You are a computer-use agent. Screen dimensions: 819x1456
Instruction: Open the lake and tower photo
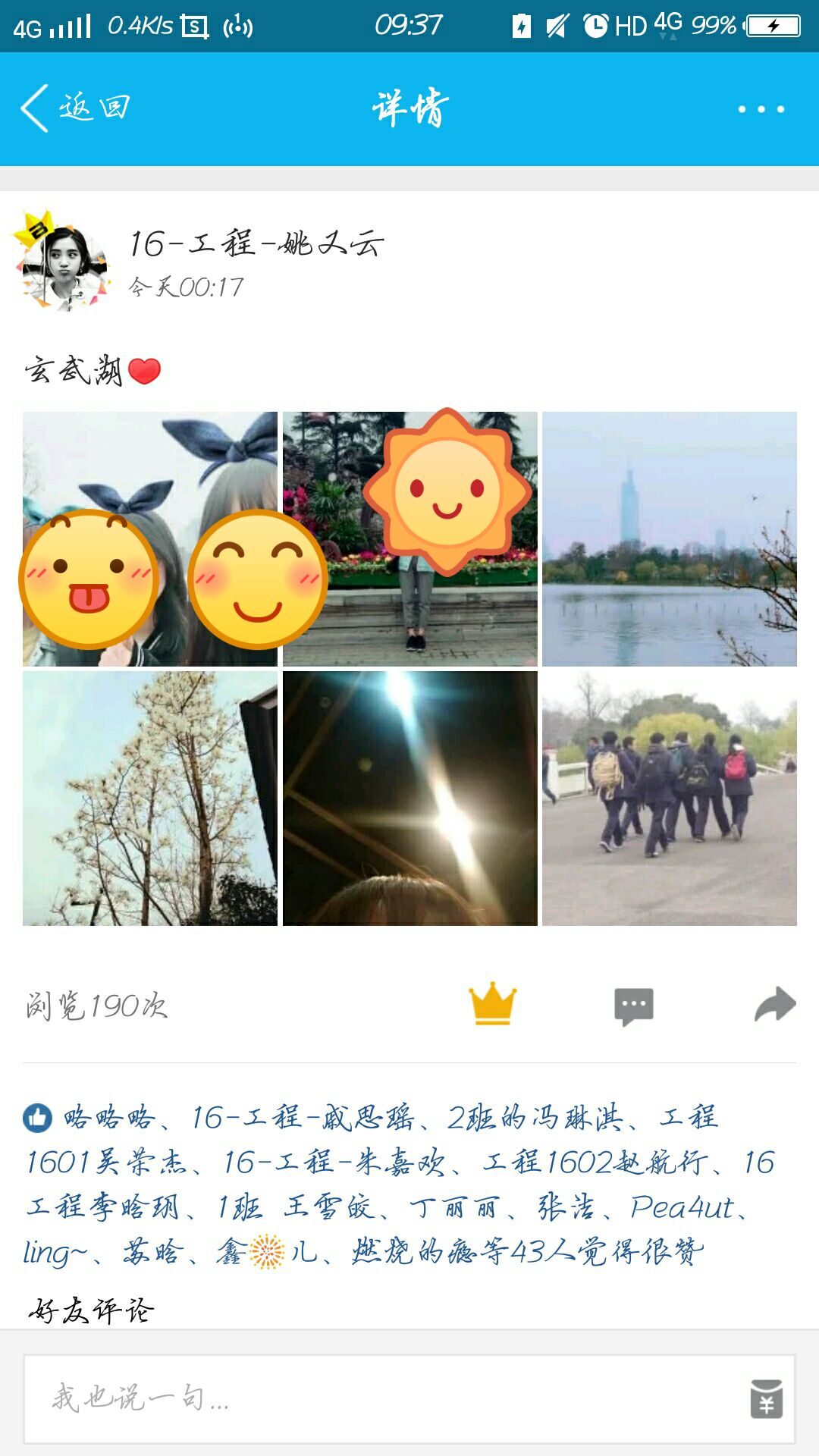point(670,539)
